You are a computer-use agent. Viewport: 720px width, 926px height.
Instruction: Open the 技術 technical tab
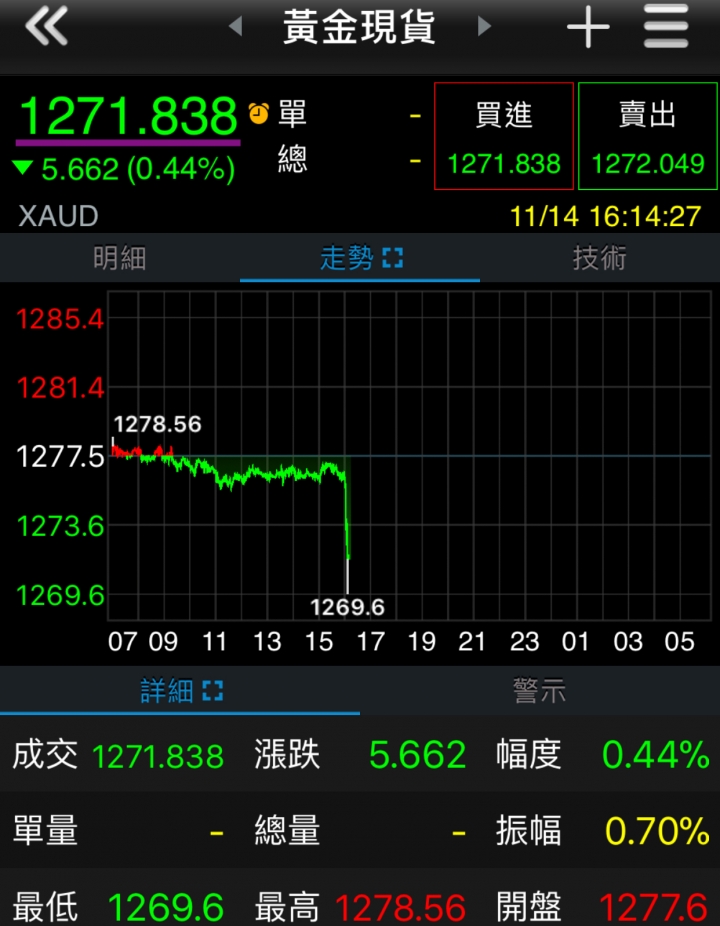pos(600,258)
